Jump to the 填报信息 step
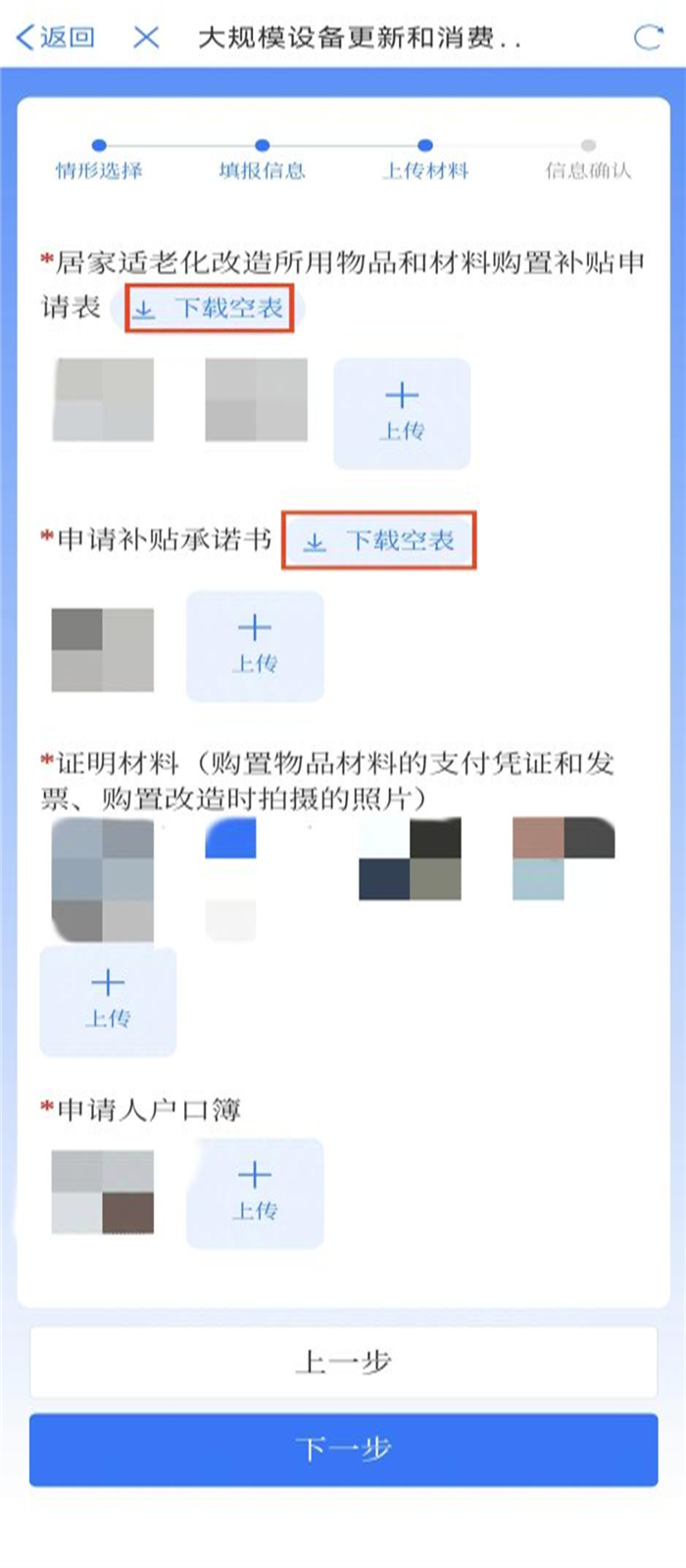 [x=262, y=162]
